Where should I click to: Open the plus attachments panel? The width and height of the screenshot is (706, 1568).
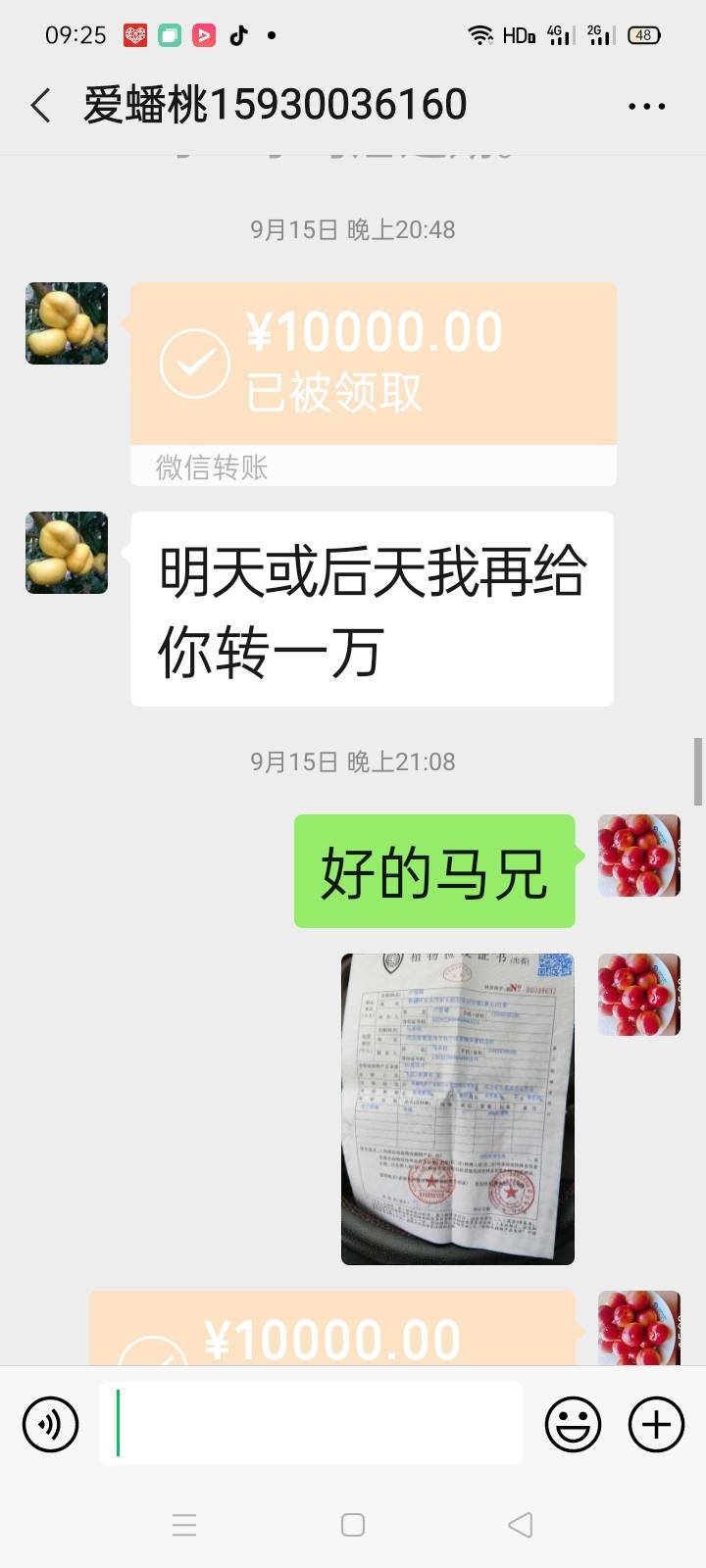[656, 1424]
